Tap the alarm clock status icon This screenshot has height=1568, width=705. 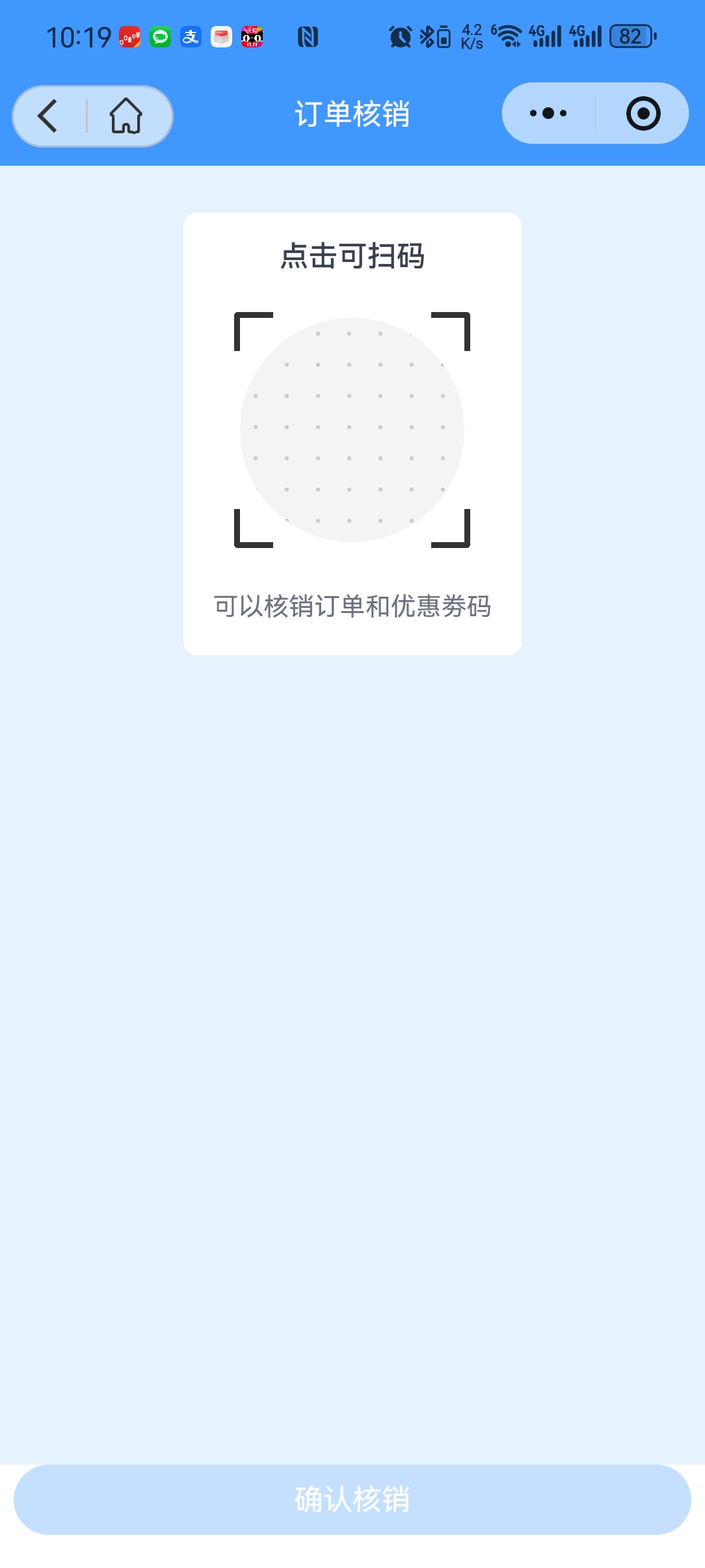402,37
